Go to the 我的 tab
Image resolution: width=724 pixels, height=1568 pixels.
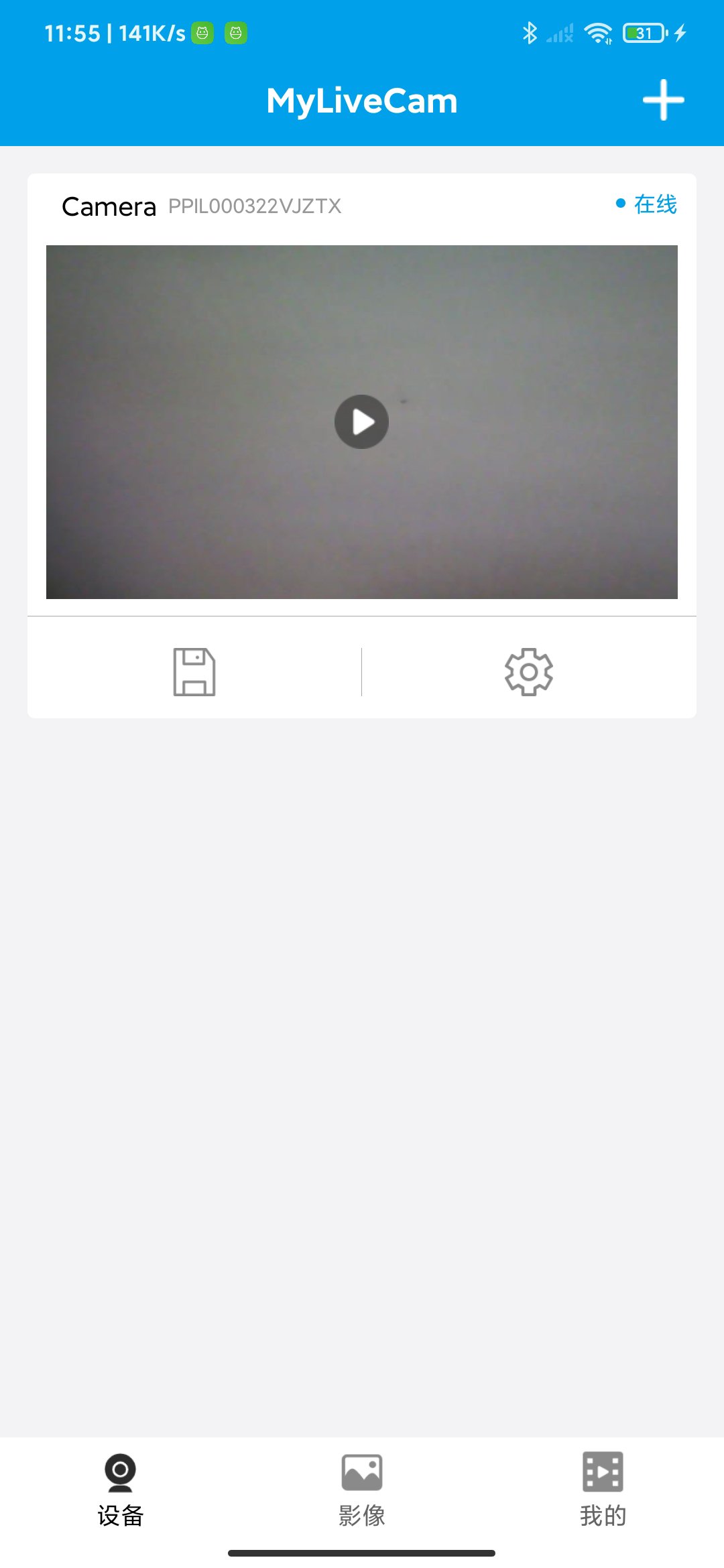coord(603,1489)
